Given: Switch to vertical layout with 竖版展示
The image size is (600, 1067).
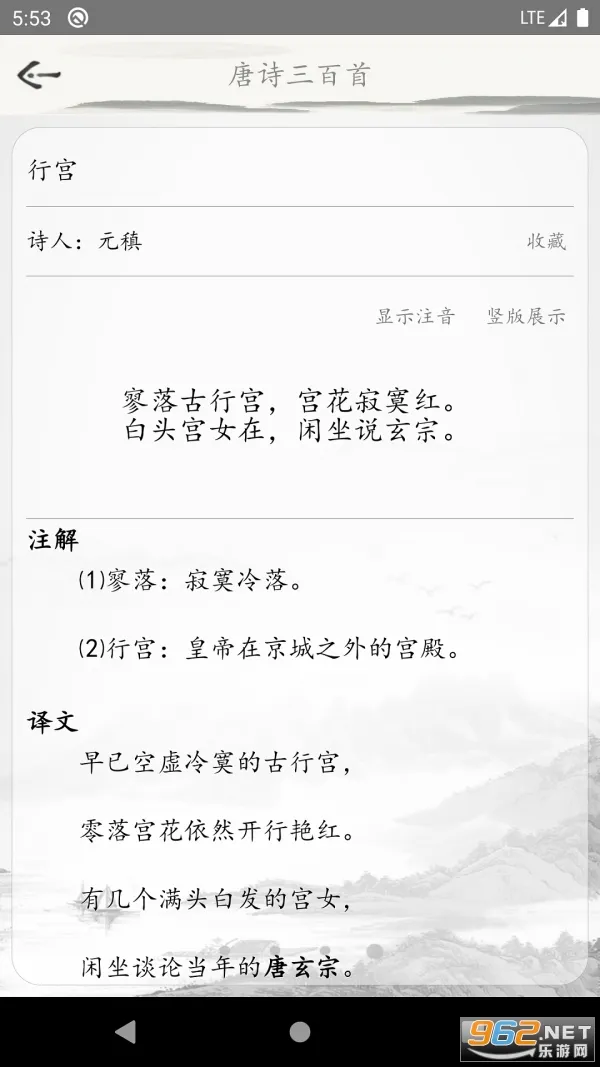Looking at the screenshot, I should pyautogui.click(x=526, y=317).
